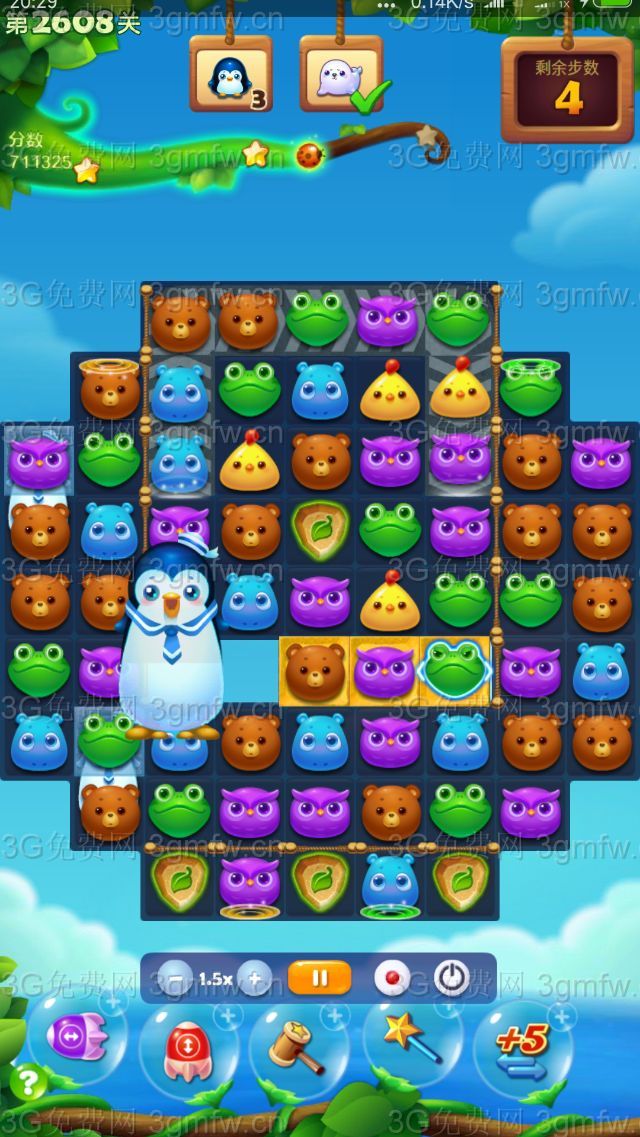Increase game speed with the plus button
The height and width of the screenshot is (1137, 640).
coord(255,978)
